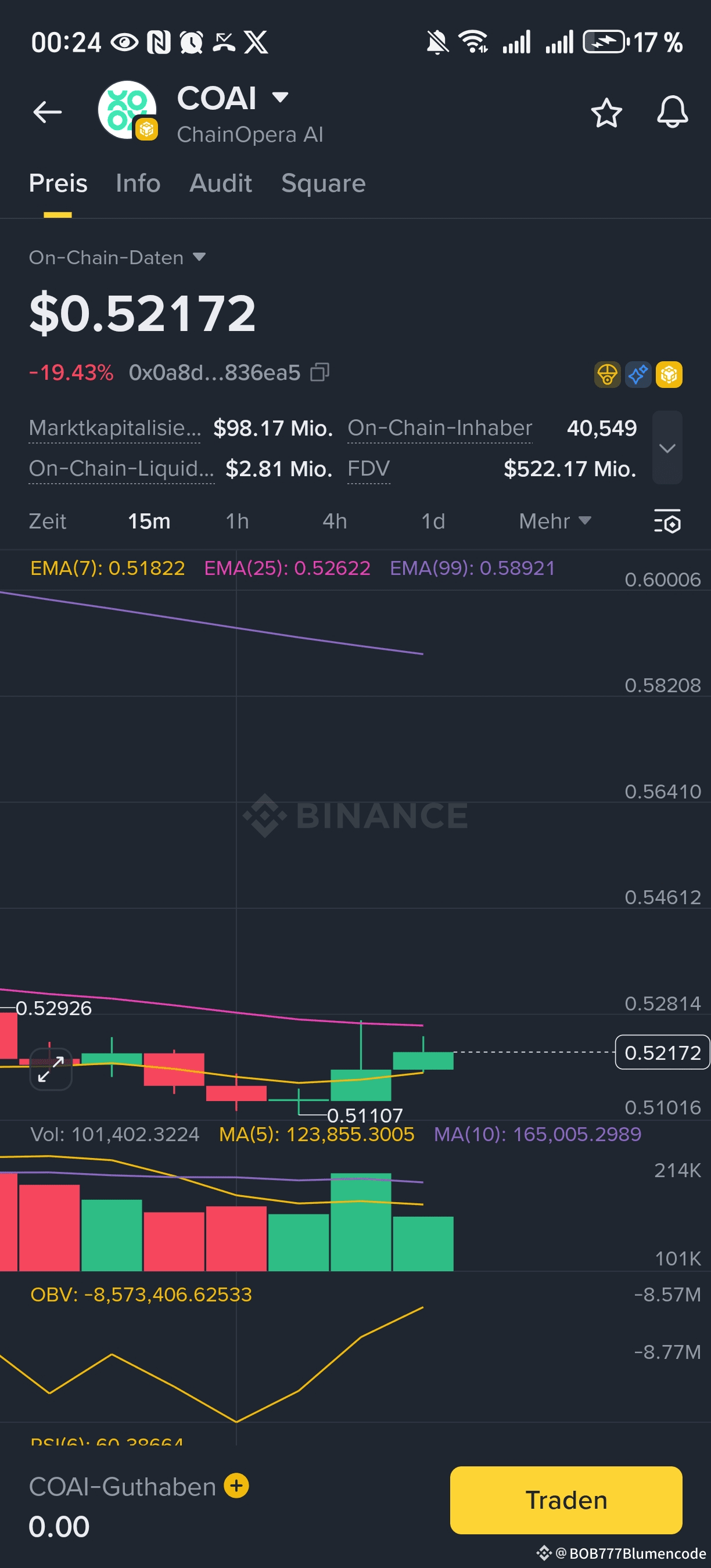The image size is (711, 1568).
Task: Open the Mehr intervals dropdown
Action: click(x=555, y=521)
